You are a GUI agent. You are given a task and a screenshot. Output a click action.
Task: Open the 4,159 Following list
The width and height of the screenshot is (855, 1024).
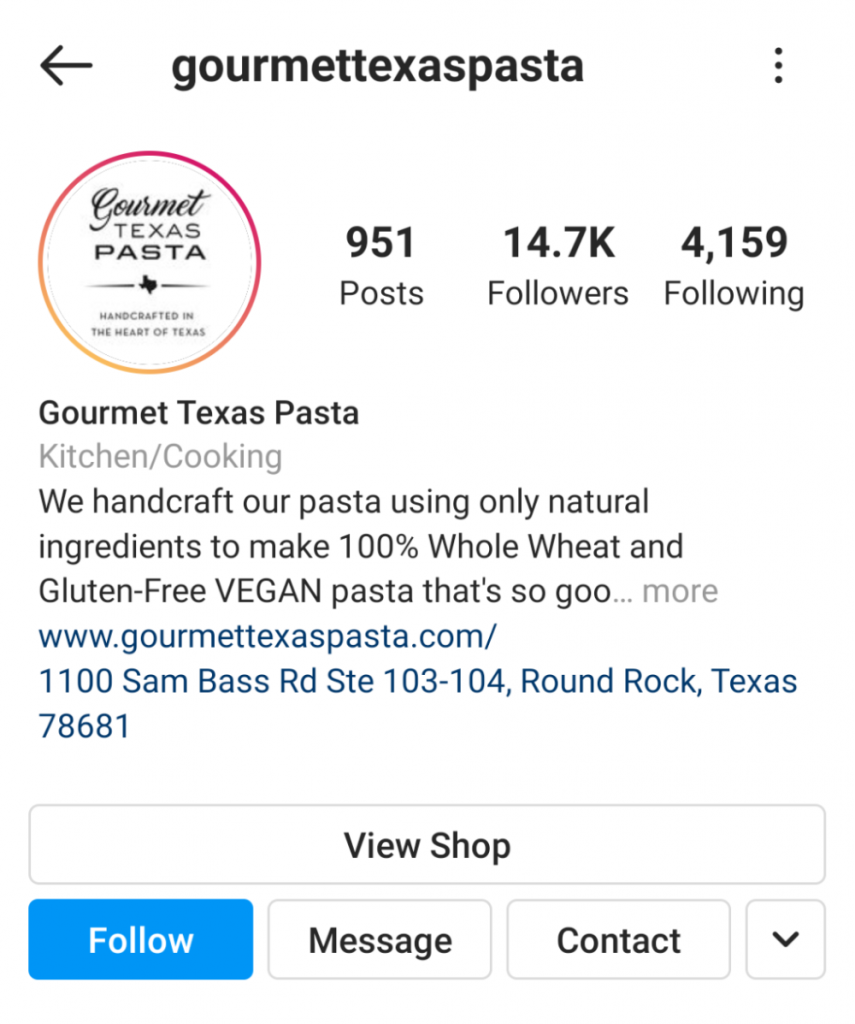(x=734, y=265)
